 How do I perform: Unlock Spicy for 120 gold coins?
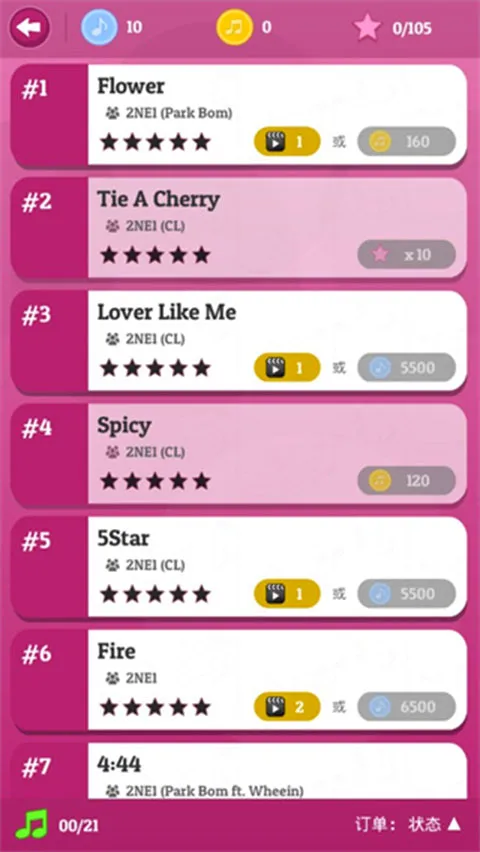(406, 480)
